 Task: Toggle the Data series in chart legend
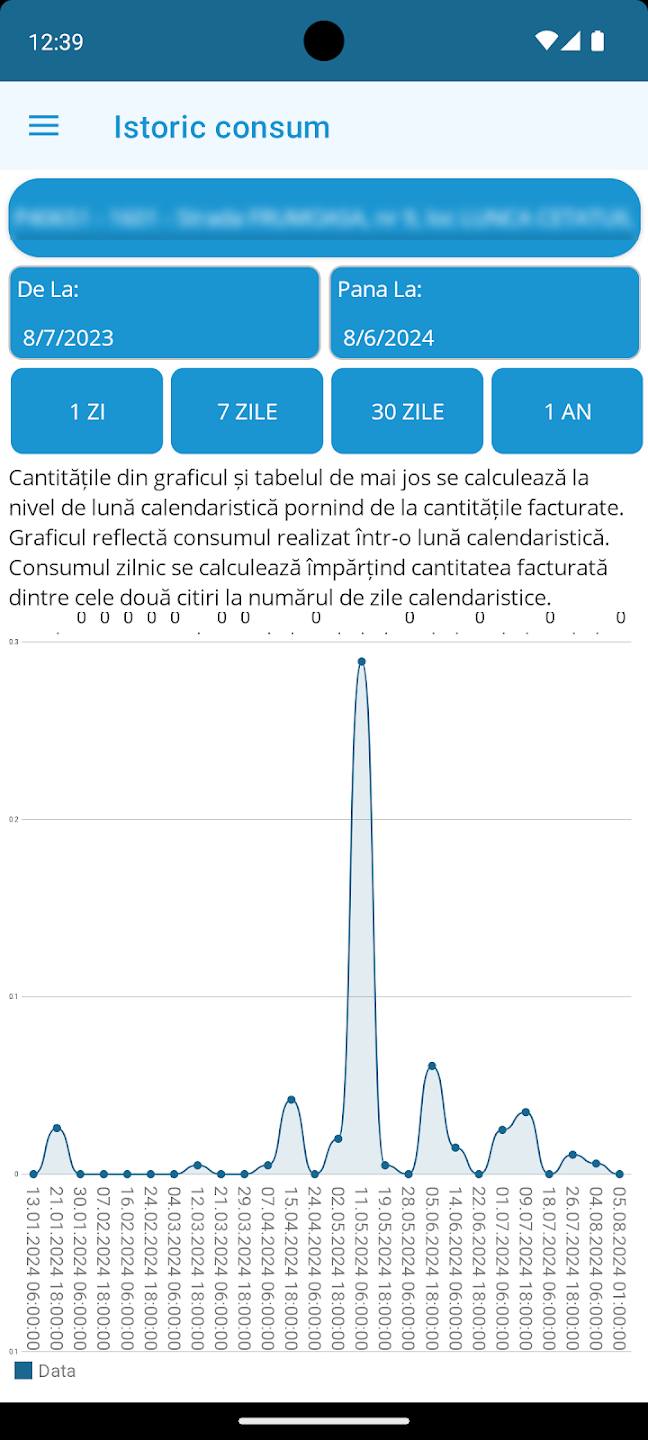click(x=46, y=1371)
